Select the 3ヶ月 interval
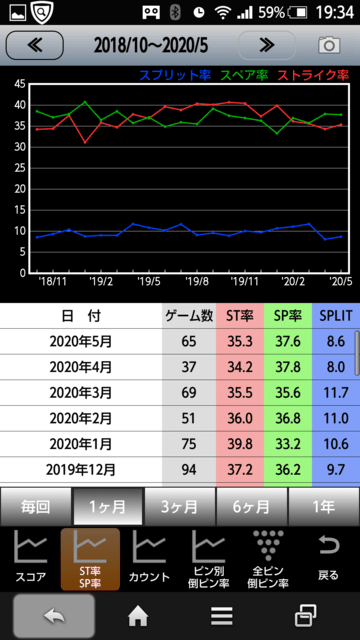 tap(180, 507)
